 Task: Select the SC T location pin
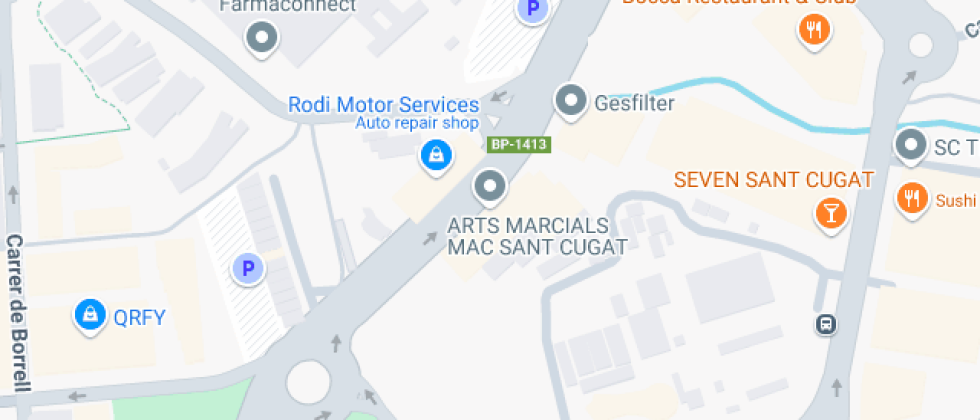click(911, 146)
